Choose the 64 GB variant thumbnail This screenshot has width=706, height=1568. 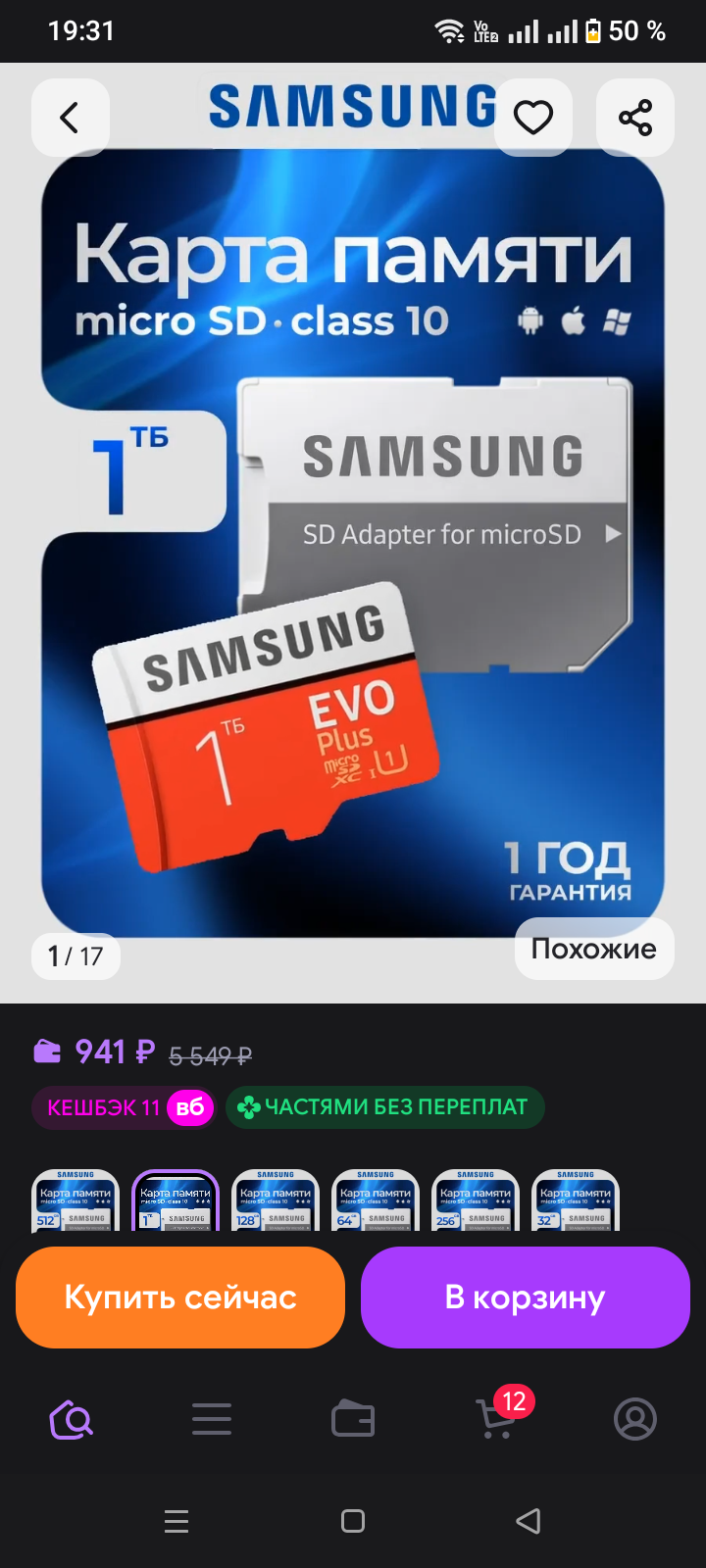click(376, 1200)
